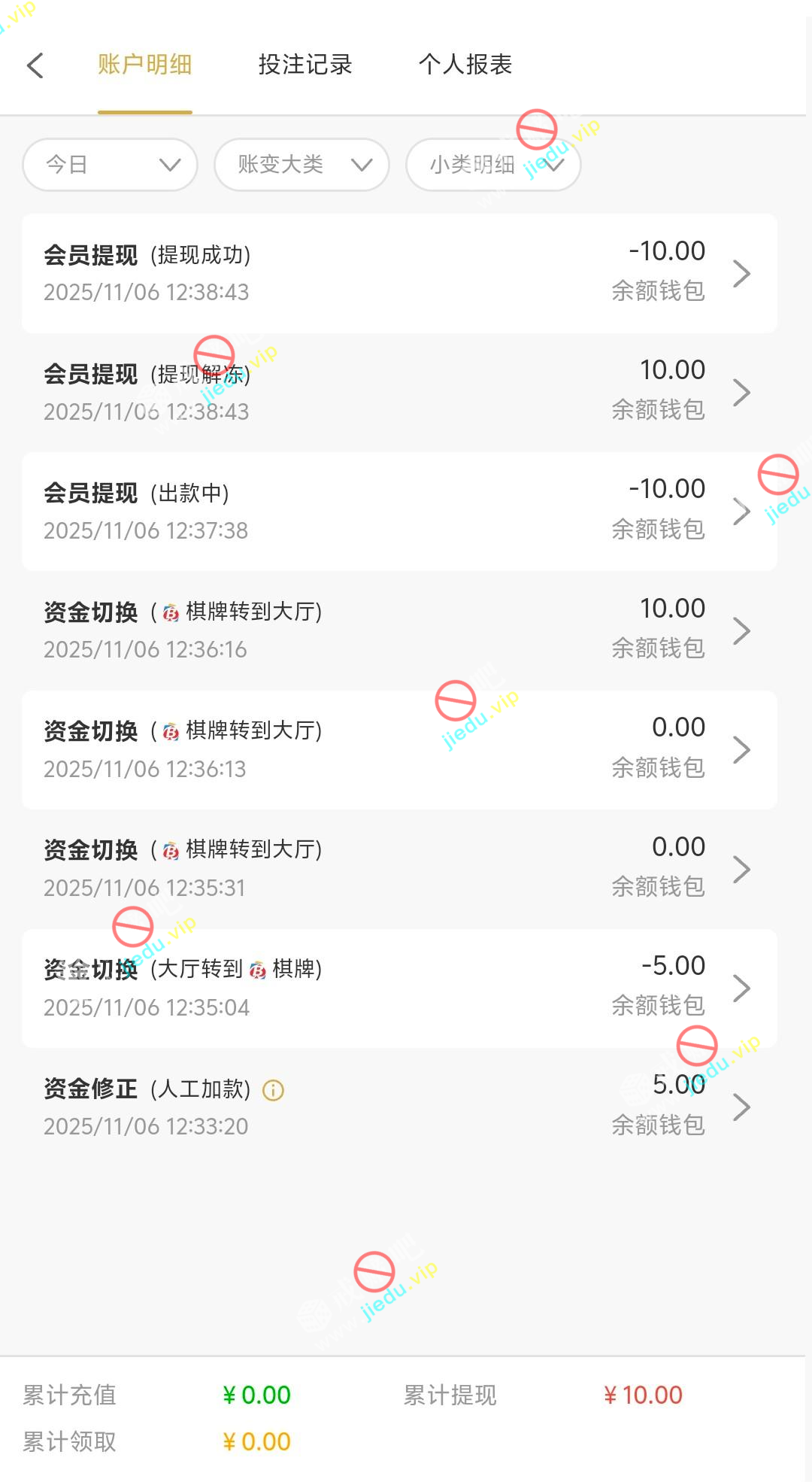Switch to the 个人报表 tab
Image resolution: width=812 pixels, height=1482 pixels.
[465, 65]
